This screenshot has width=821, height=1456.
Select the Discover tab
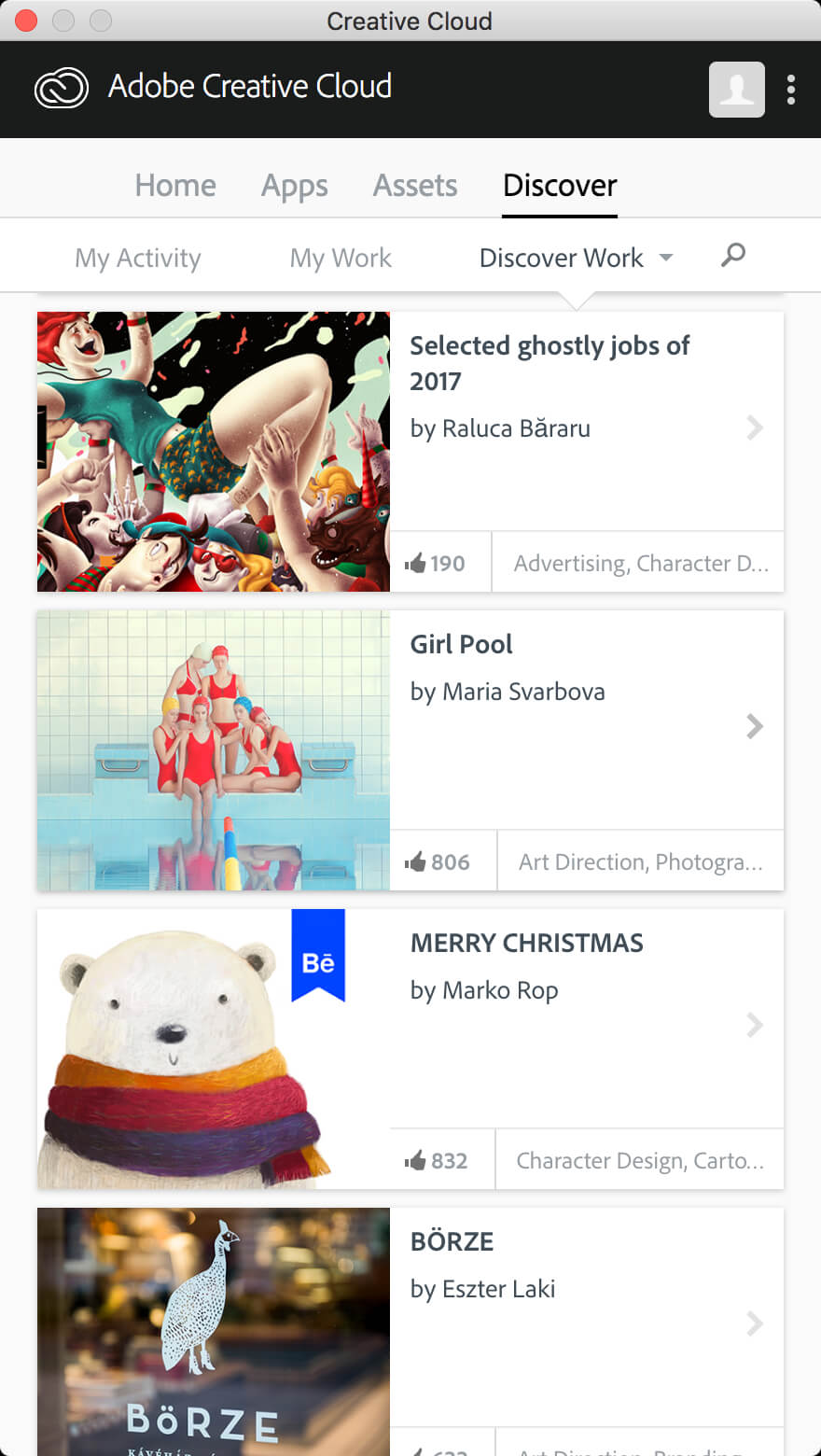pos(560,185)
